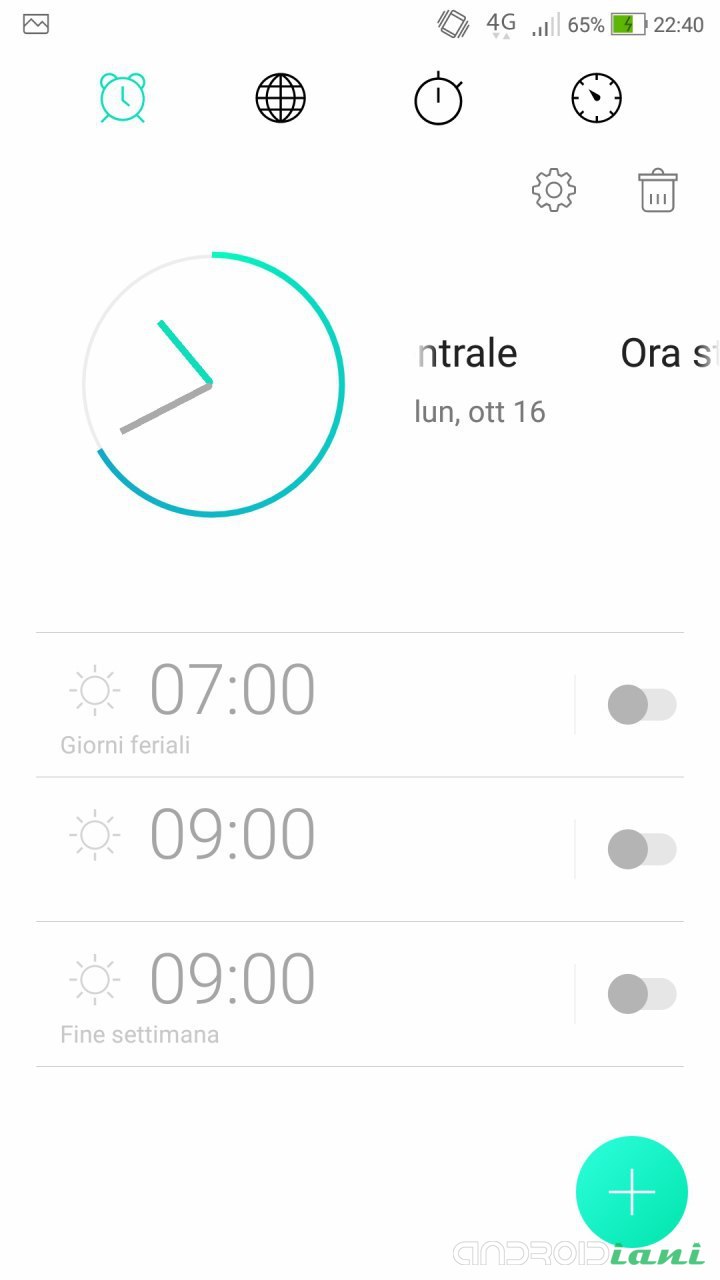This screenshot has height=1280, width=720.
Task: Switch to the world clock tab
Action: pos(280,99)
